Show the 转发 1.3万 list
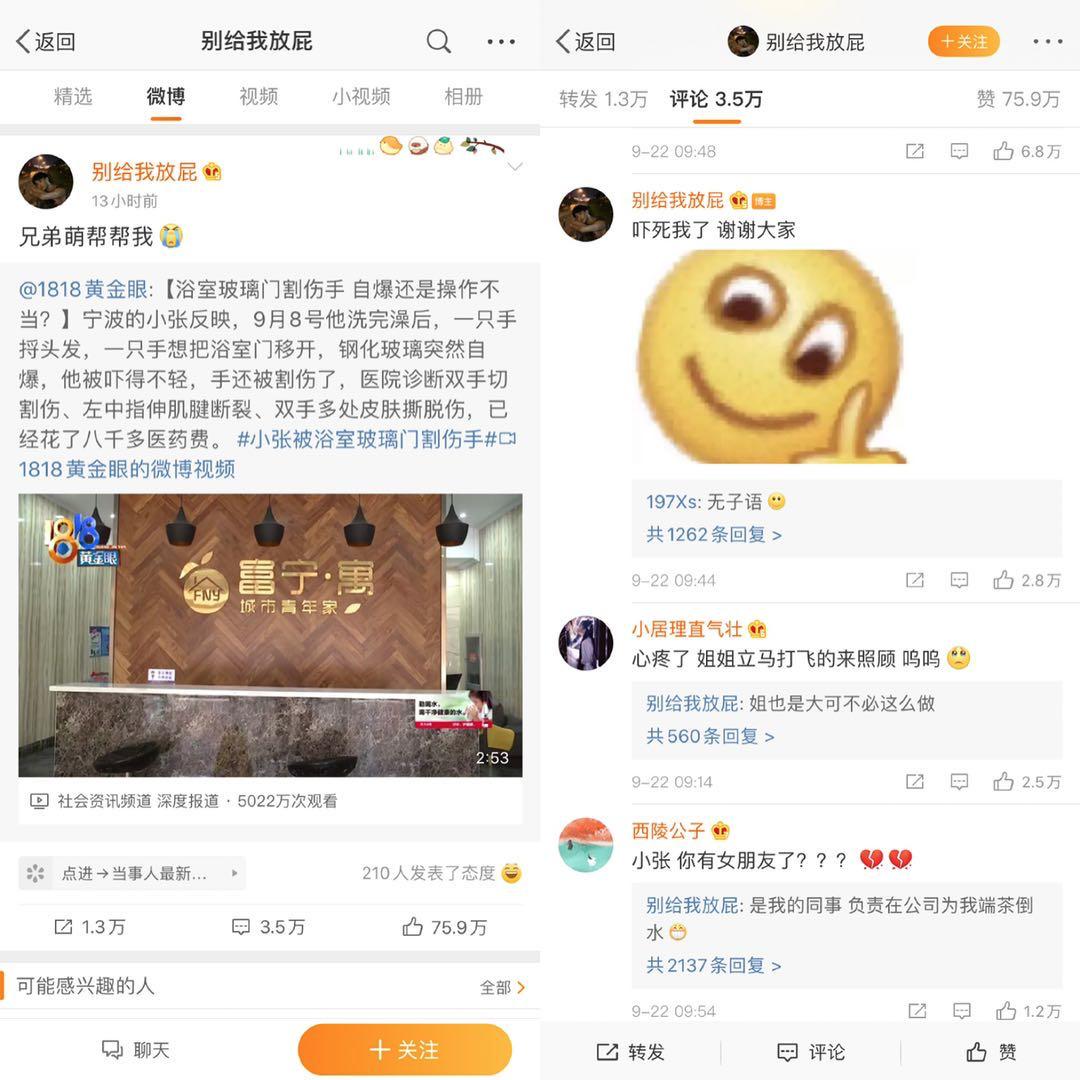This screenshot has width=1080, height=1080. pos(603,99)
